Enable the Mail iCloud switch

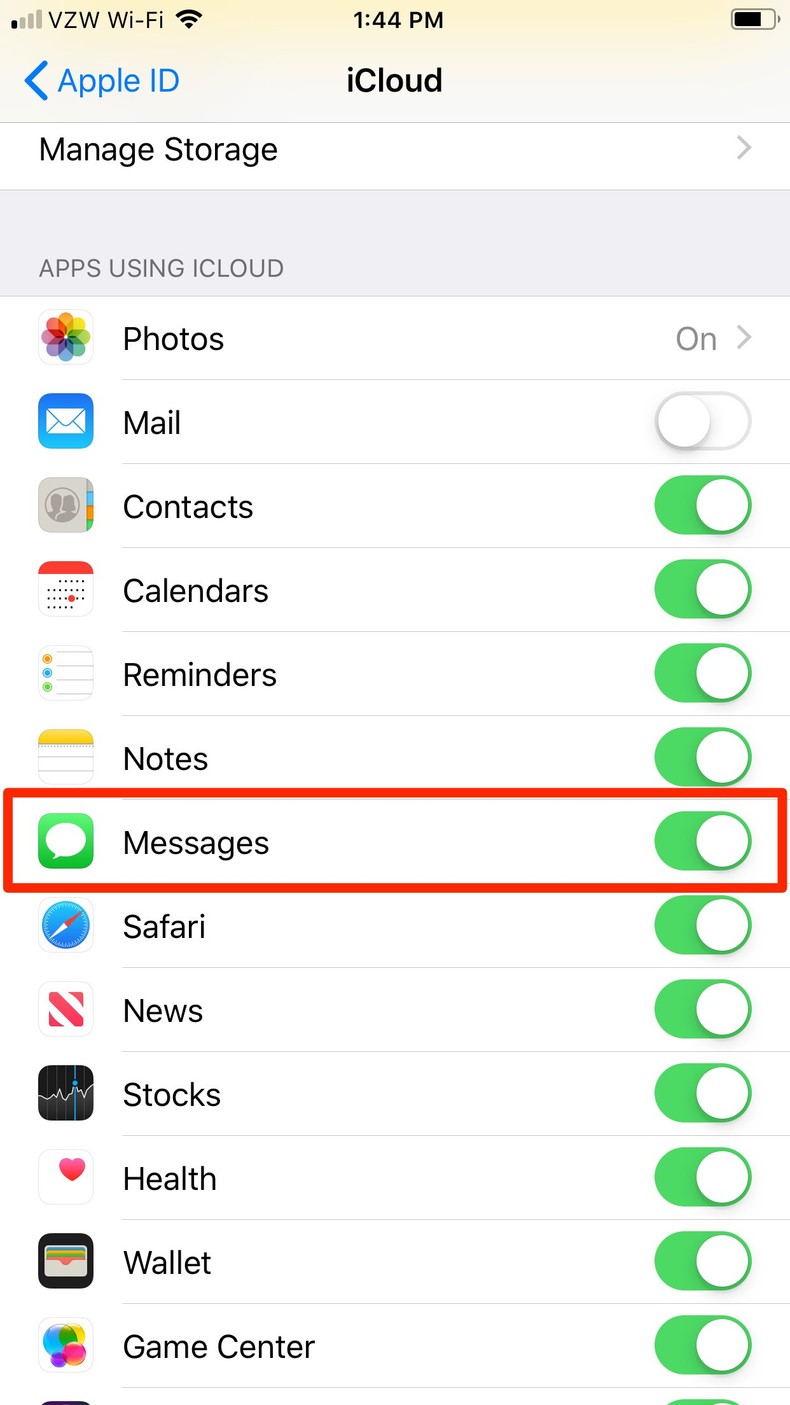coord(702,423)
